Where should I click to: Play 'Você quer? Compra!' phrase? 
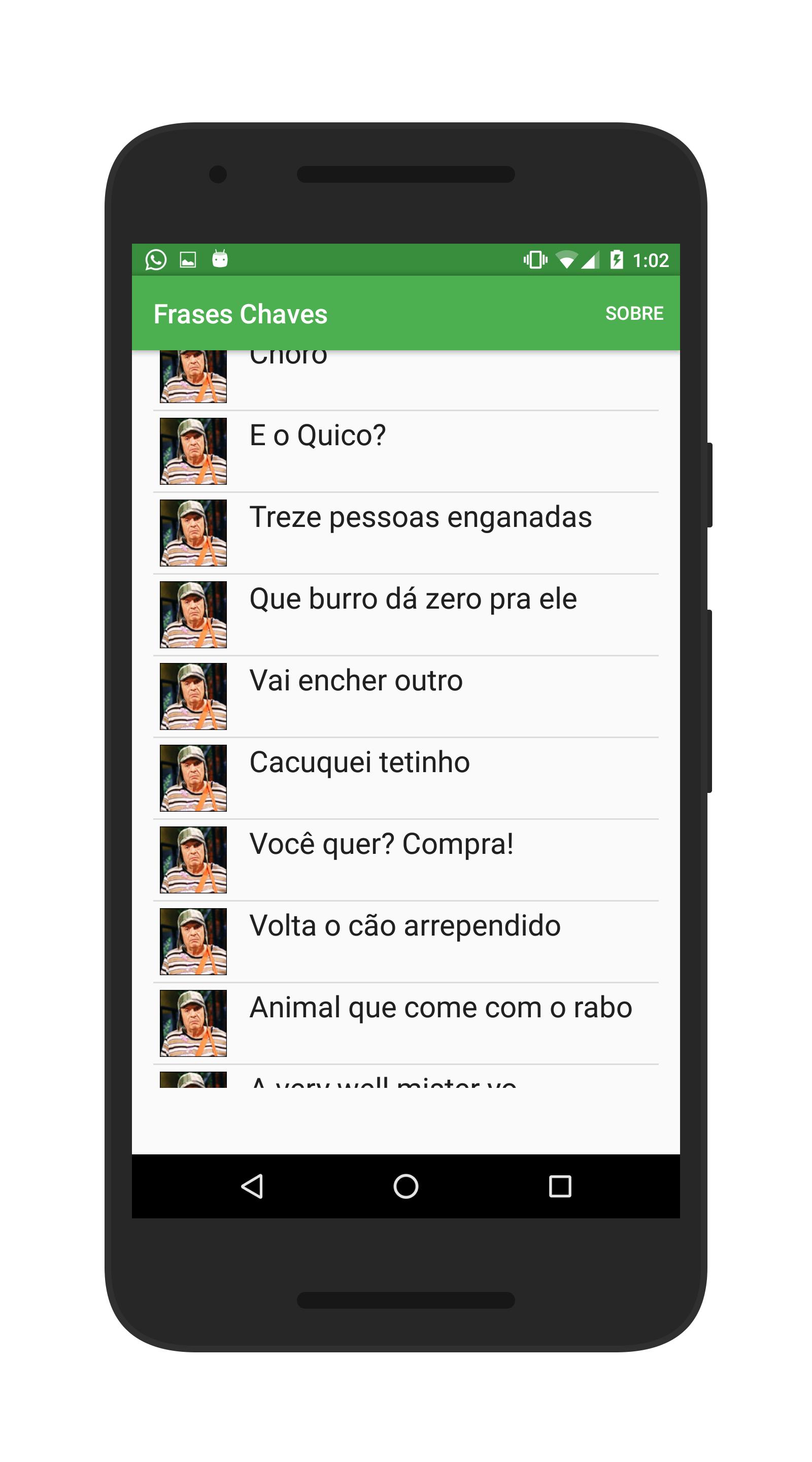click(405, 860)
